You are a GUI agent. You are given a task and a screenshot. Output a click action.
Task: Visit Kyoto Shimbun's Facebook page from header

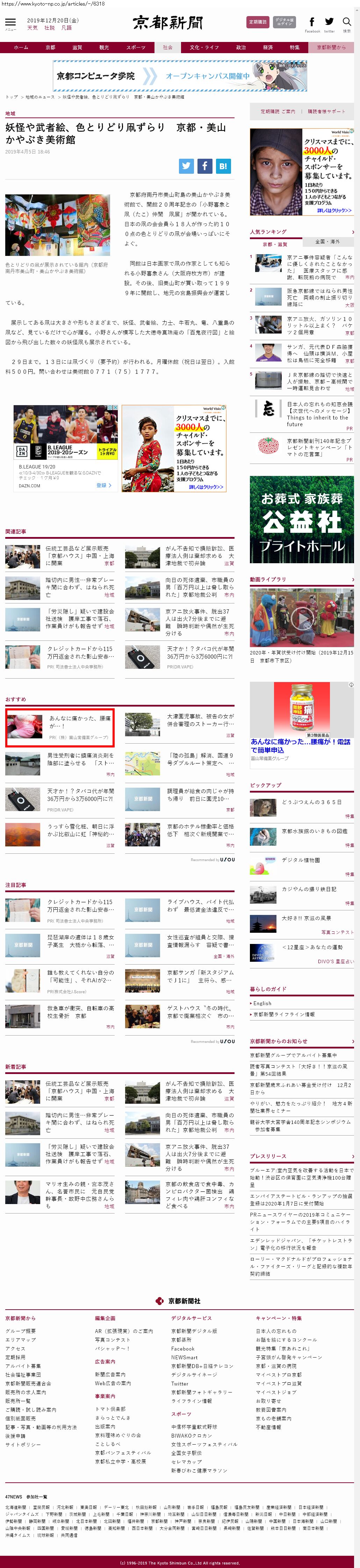pos(312,22)
